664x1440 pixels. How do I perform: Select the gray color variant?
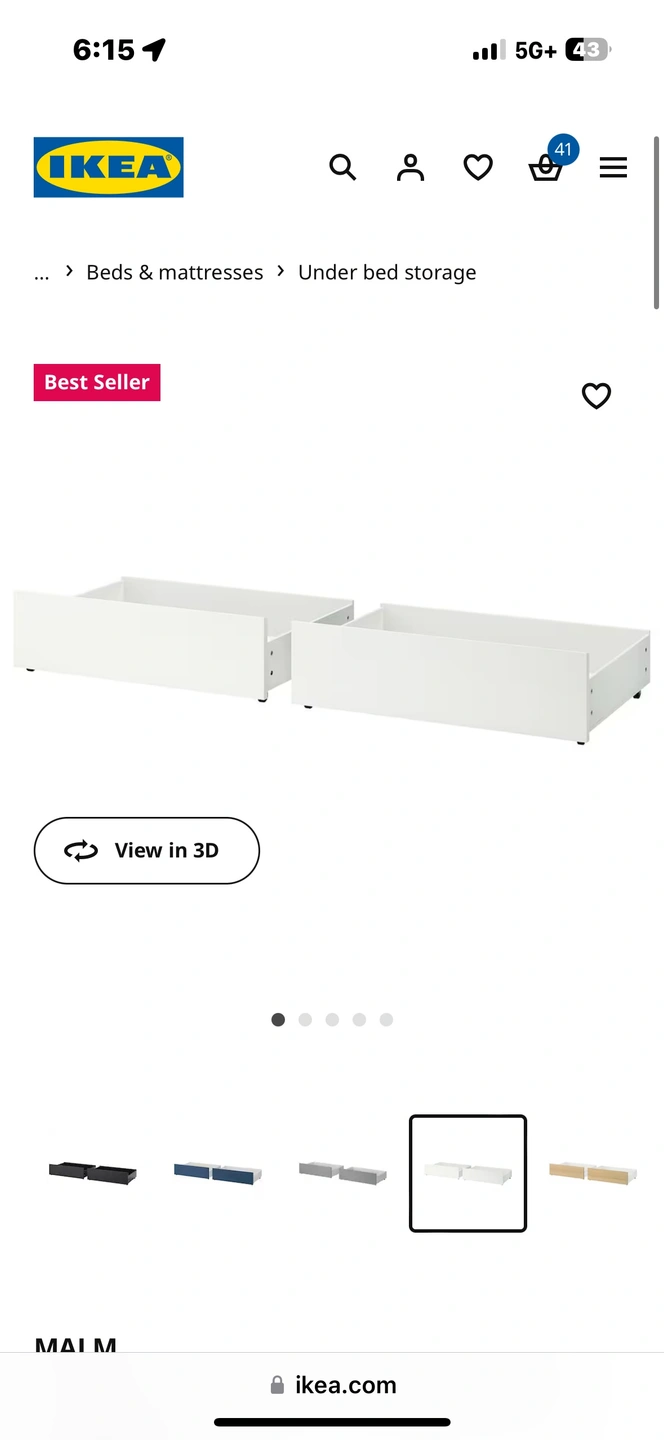343,1172
